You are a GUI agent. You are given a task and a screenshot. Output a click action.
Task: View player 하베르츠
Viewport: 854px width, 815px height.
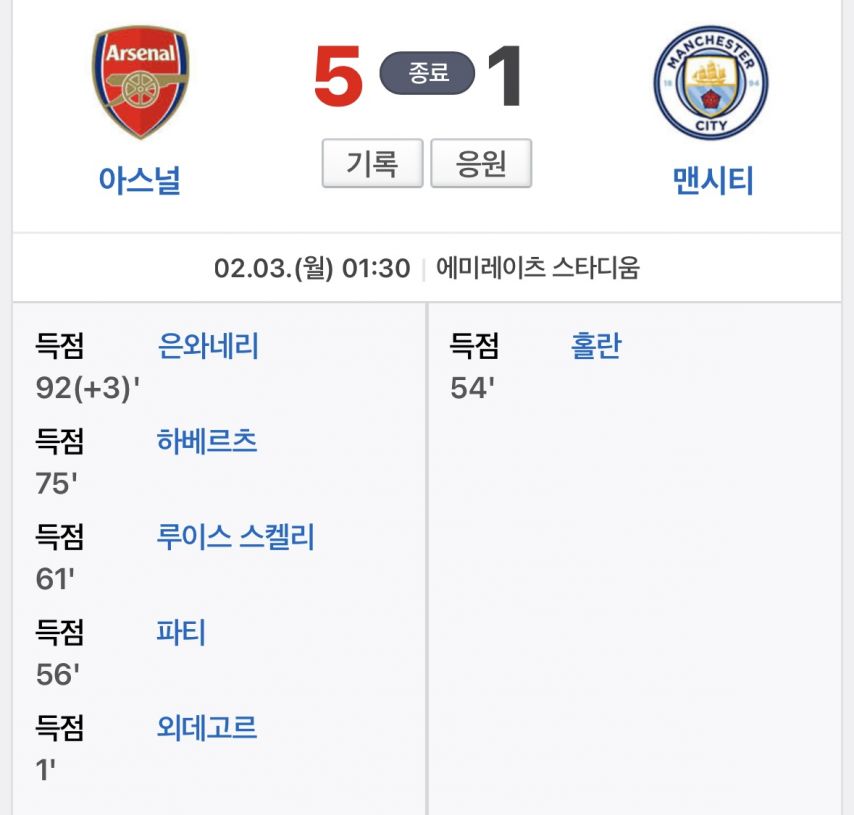click(x=207, y=441)
